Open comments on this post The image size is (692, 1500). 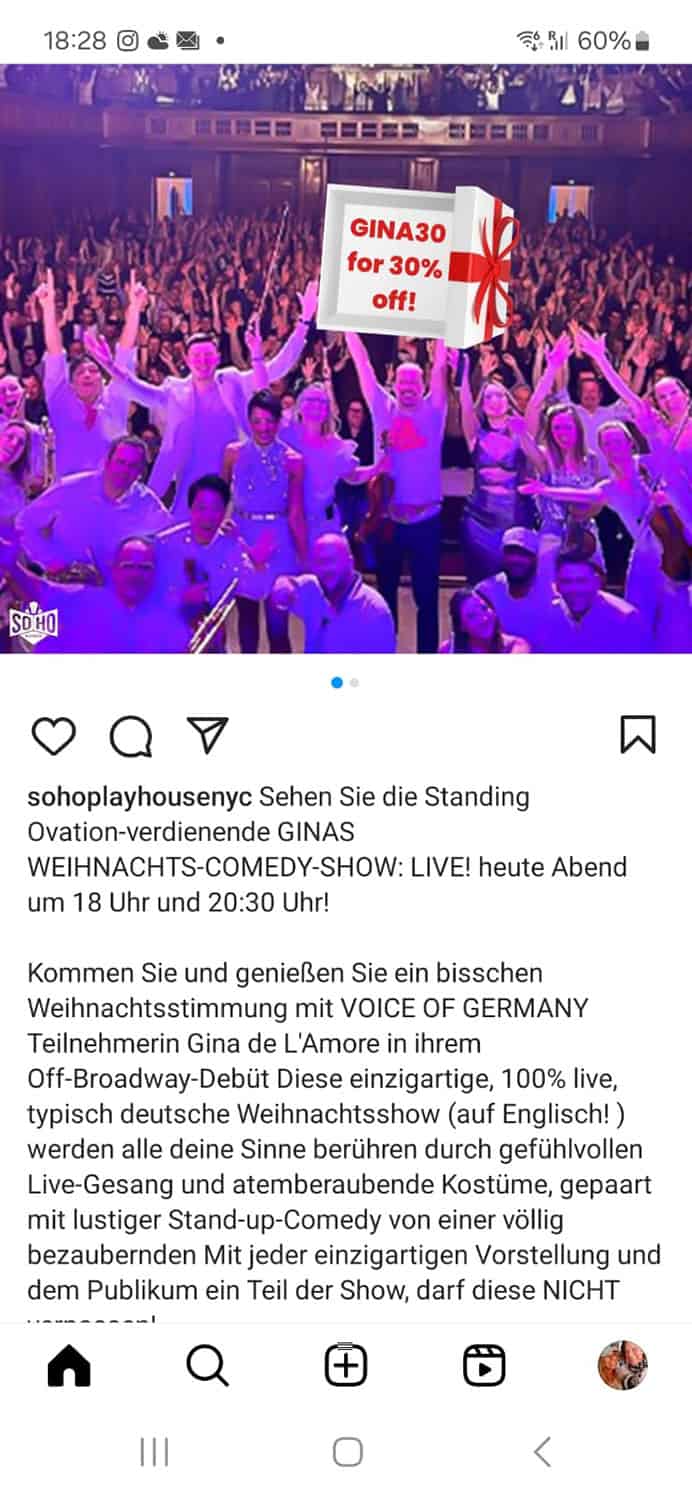[130, 736]
